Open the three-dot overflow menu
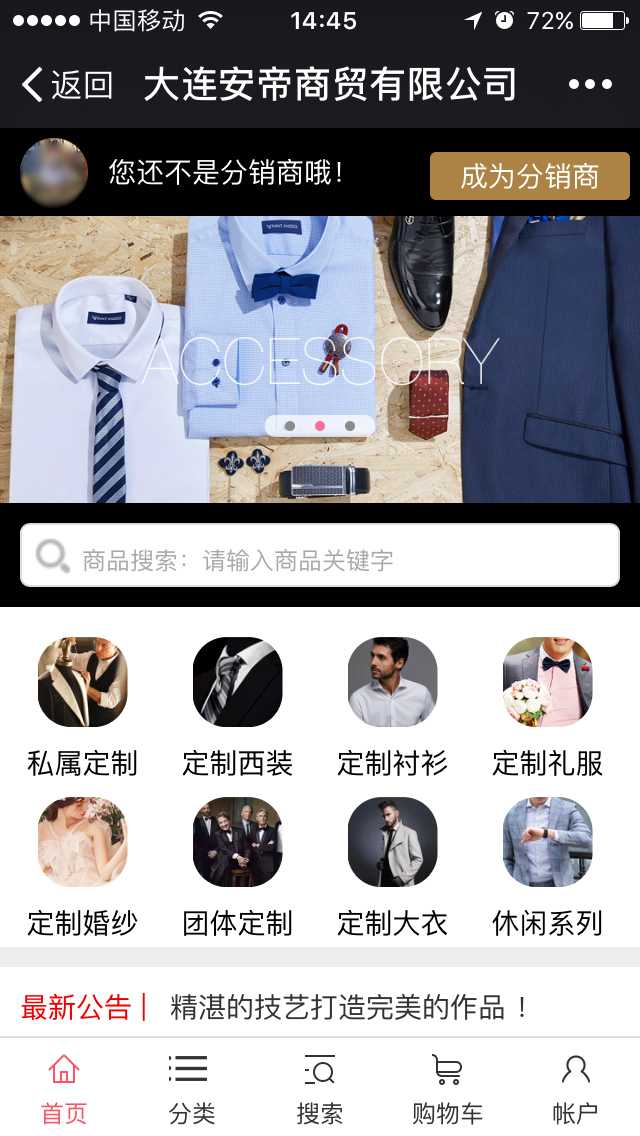 coord(590,85)
